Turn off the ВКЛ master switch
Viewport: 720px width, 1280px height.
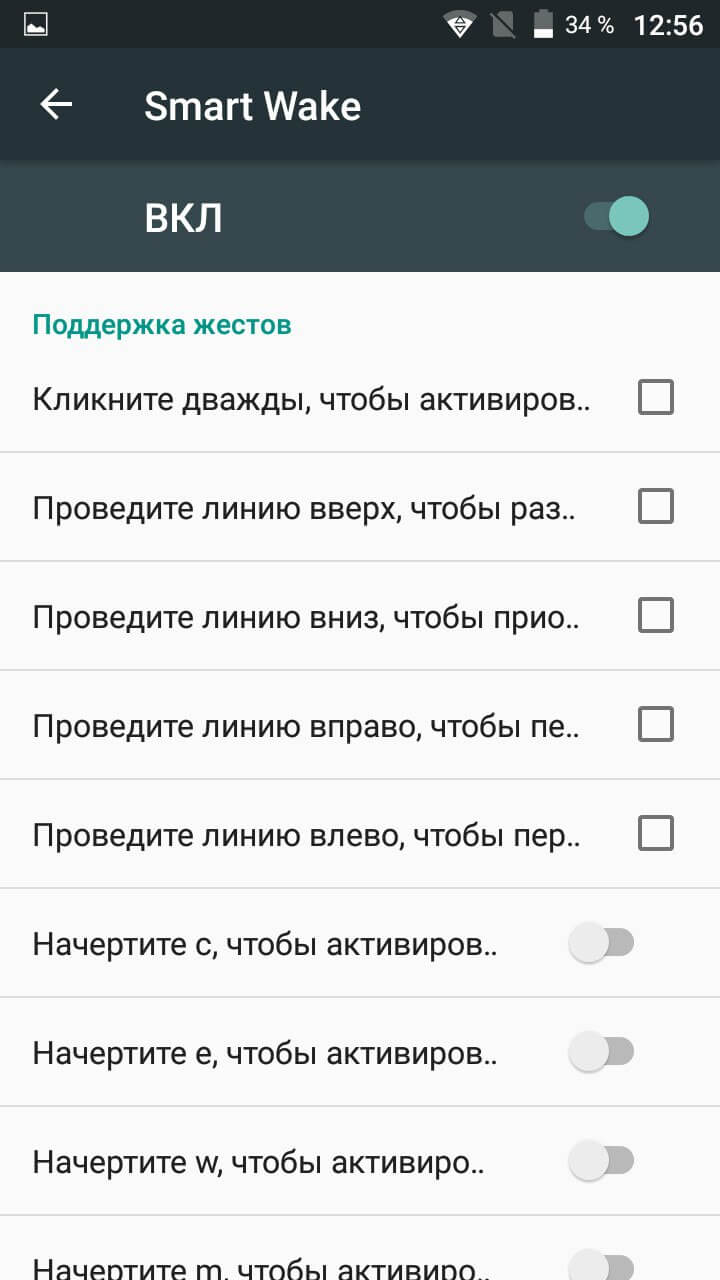616,217
